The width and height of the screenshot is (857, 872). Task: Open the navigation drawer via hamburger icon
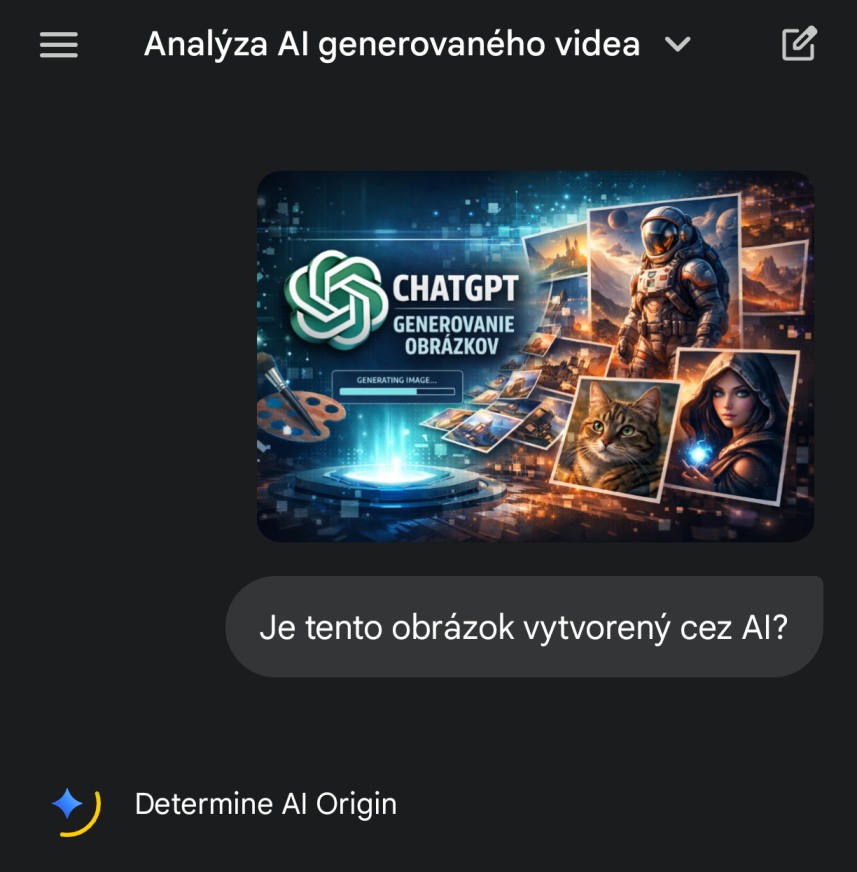point(57,44)
